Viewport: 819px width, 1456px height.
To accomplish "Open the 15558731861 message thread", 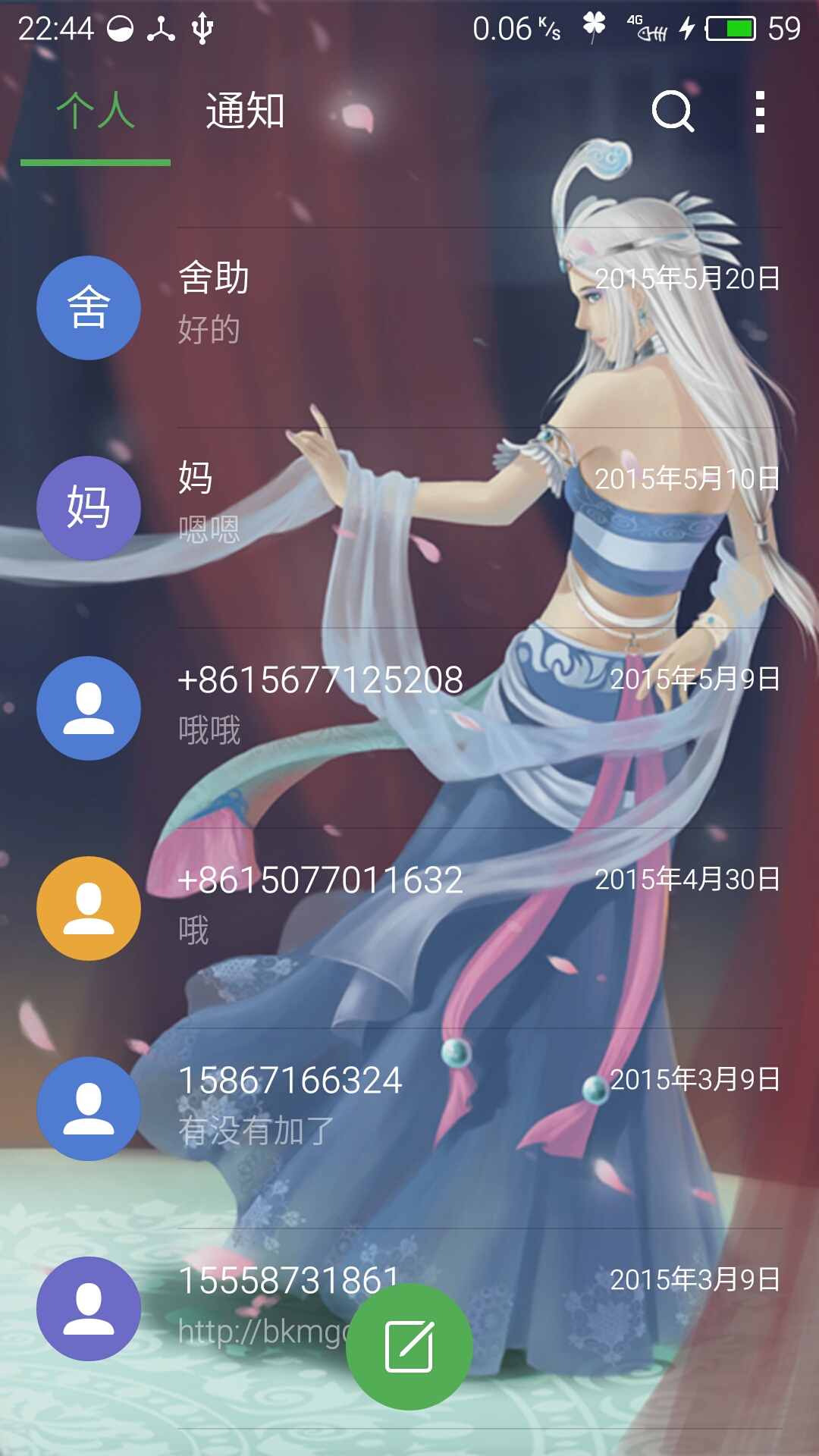I will click(409, 1308).
